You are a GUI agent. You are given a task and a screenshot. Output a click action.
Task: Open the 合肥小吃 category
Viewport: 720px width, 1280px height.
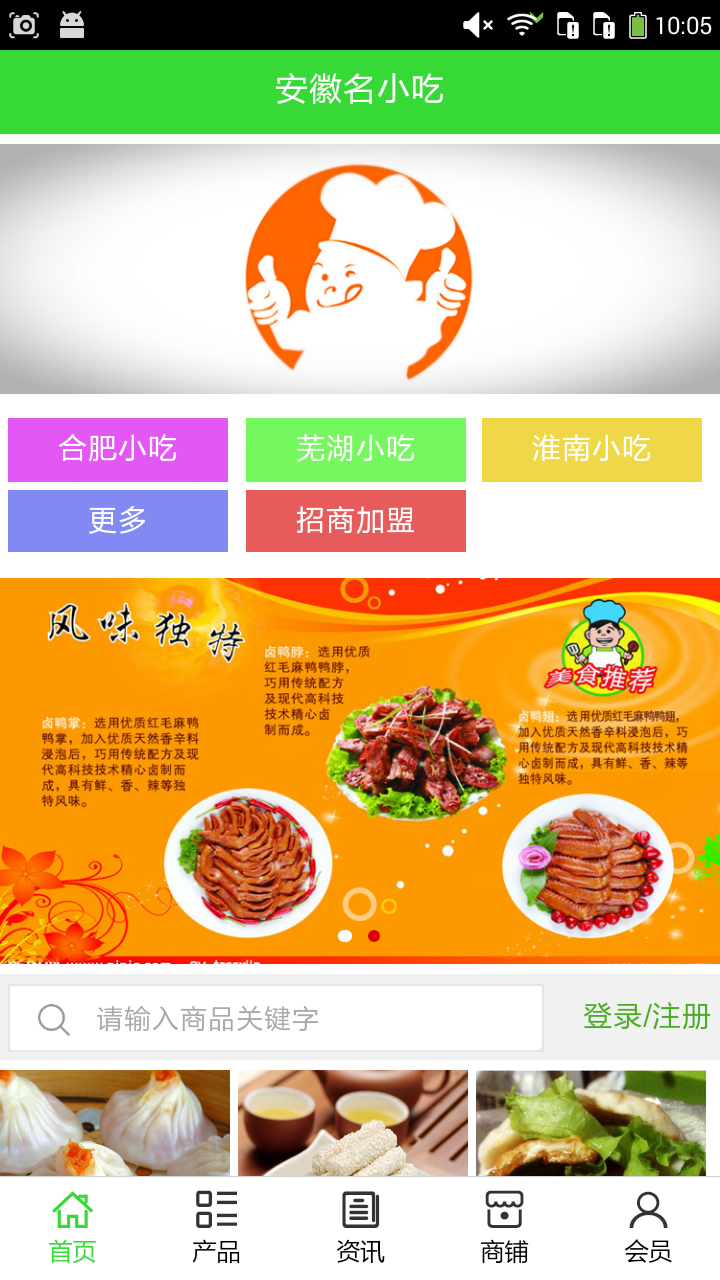pos(118,449)
